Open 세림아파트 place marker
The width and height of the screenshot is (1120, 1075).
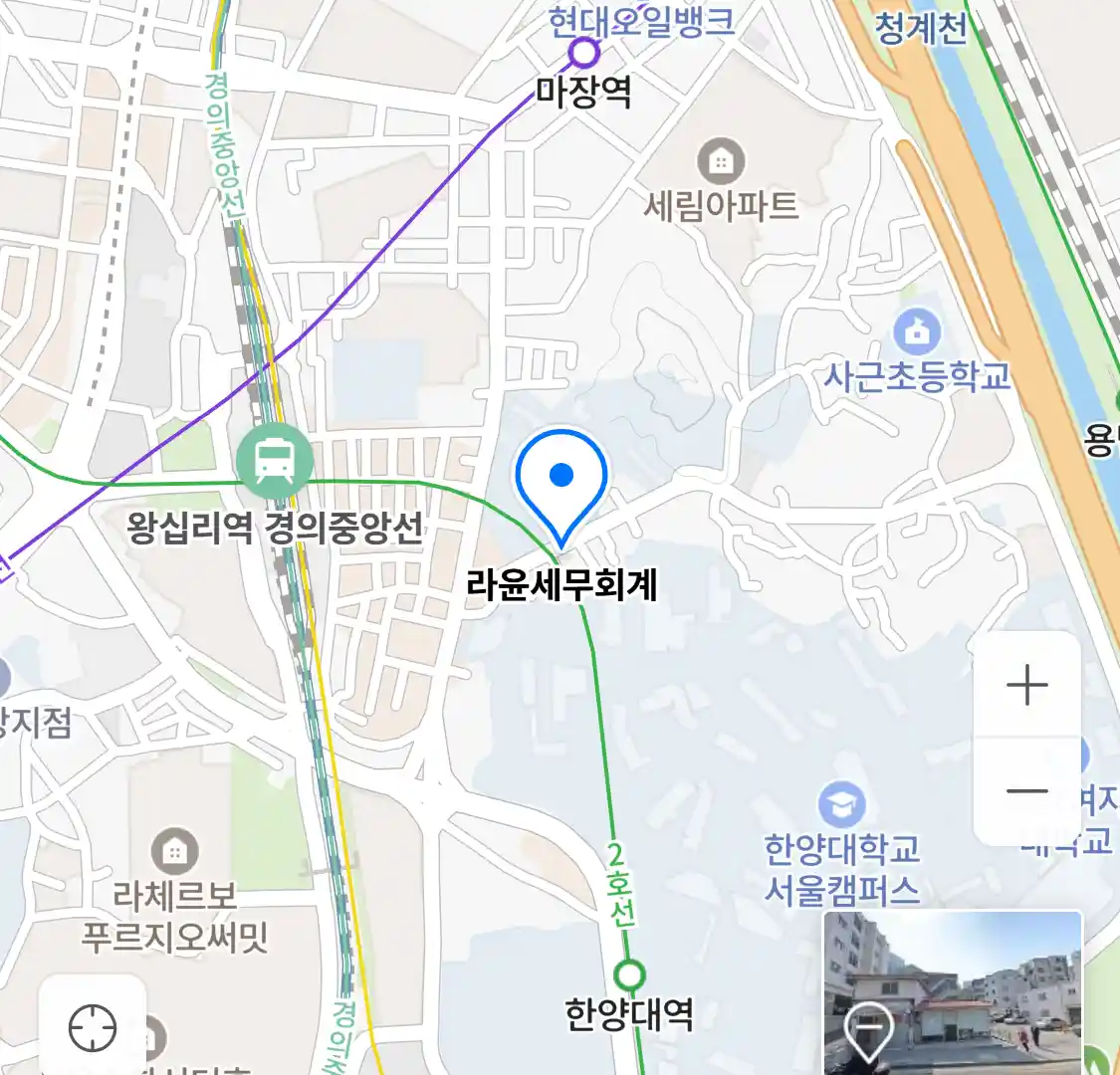(x=721, y=161)
